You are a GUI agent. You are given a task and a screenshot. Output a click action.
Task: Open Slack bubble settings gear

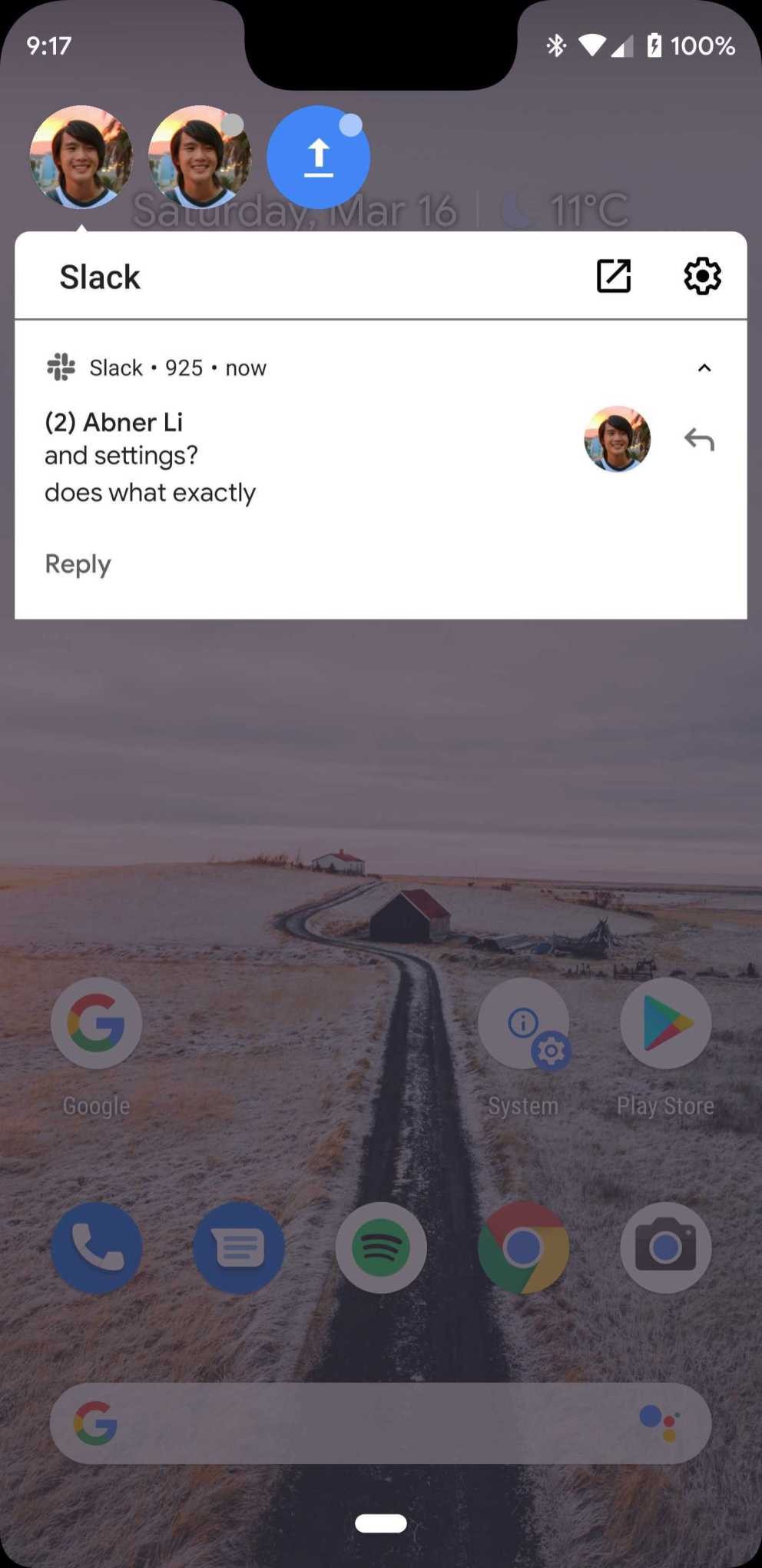(x=702, y=276)
